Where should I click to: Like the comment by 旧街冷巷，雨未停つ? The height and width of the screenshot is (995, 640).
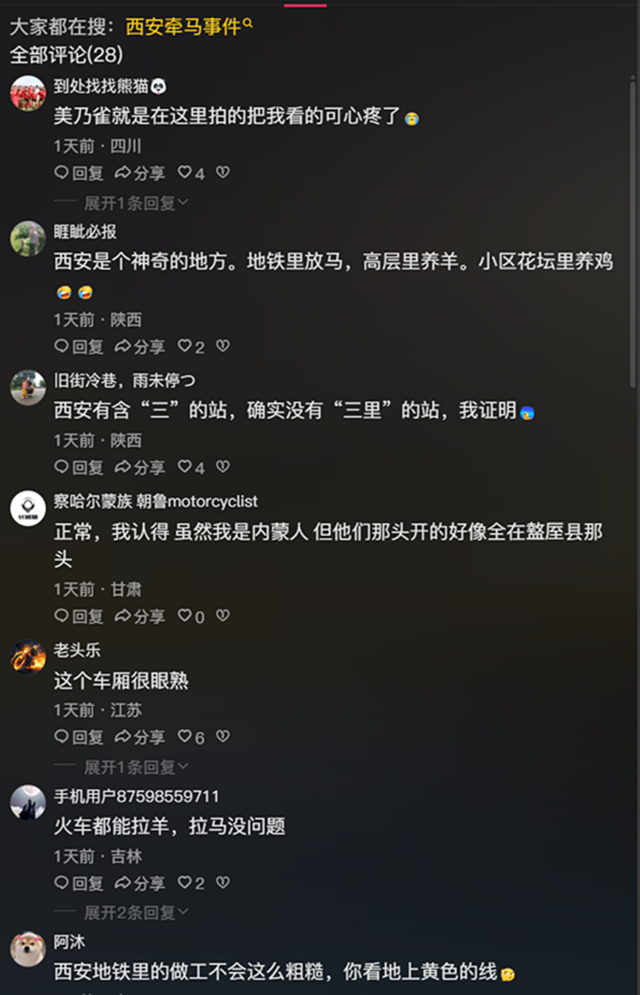pos(190,467)
